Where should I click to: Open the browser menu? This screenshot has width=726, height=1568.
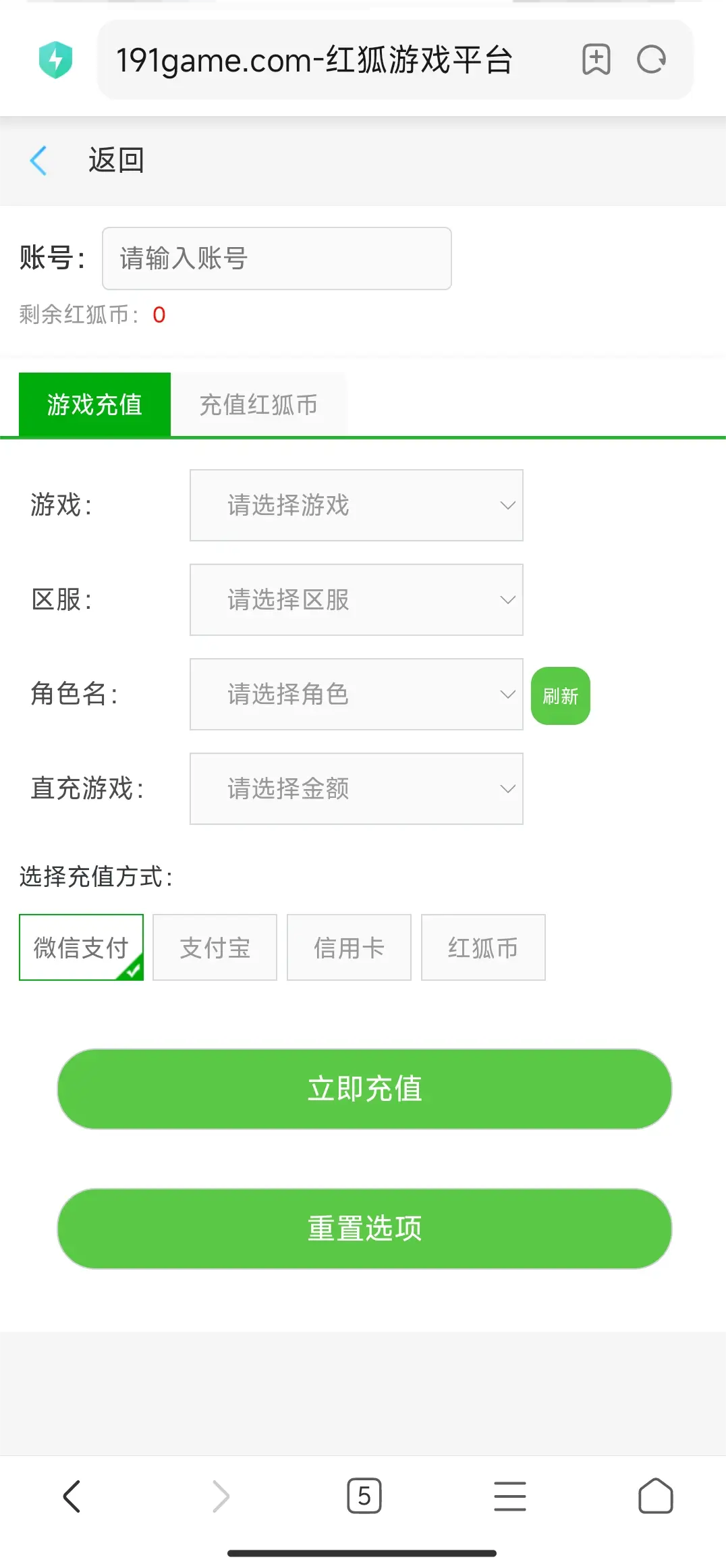(x=510, y=1496)
